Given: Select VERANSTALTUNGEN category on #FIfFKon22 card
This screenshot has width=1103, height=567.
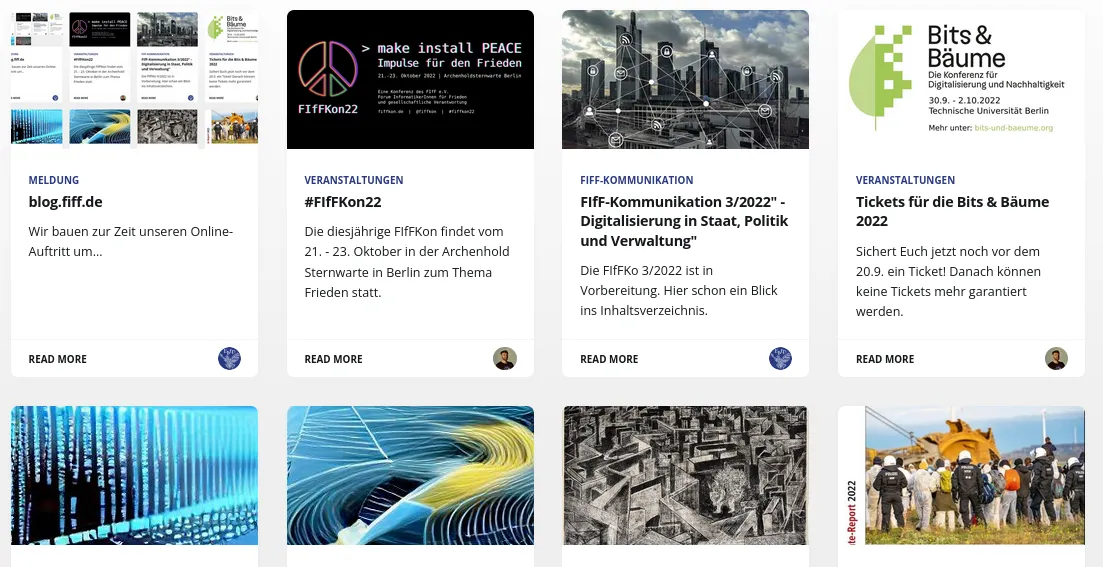Looking at the screenshot, I should click(354, 180).
